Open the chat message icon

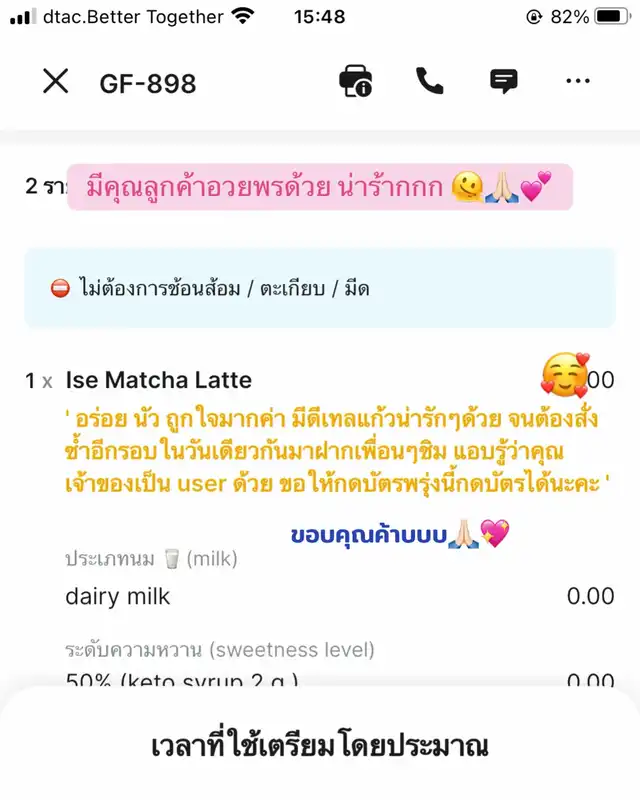tap(504, 81)
